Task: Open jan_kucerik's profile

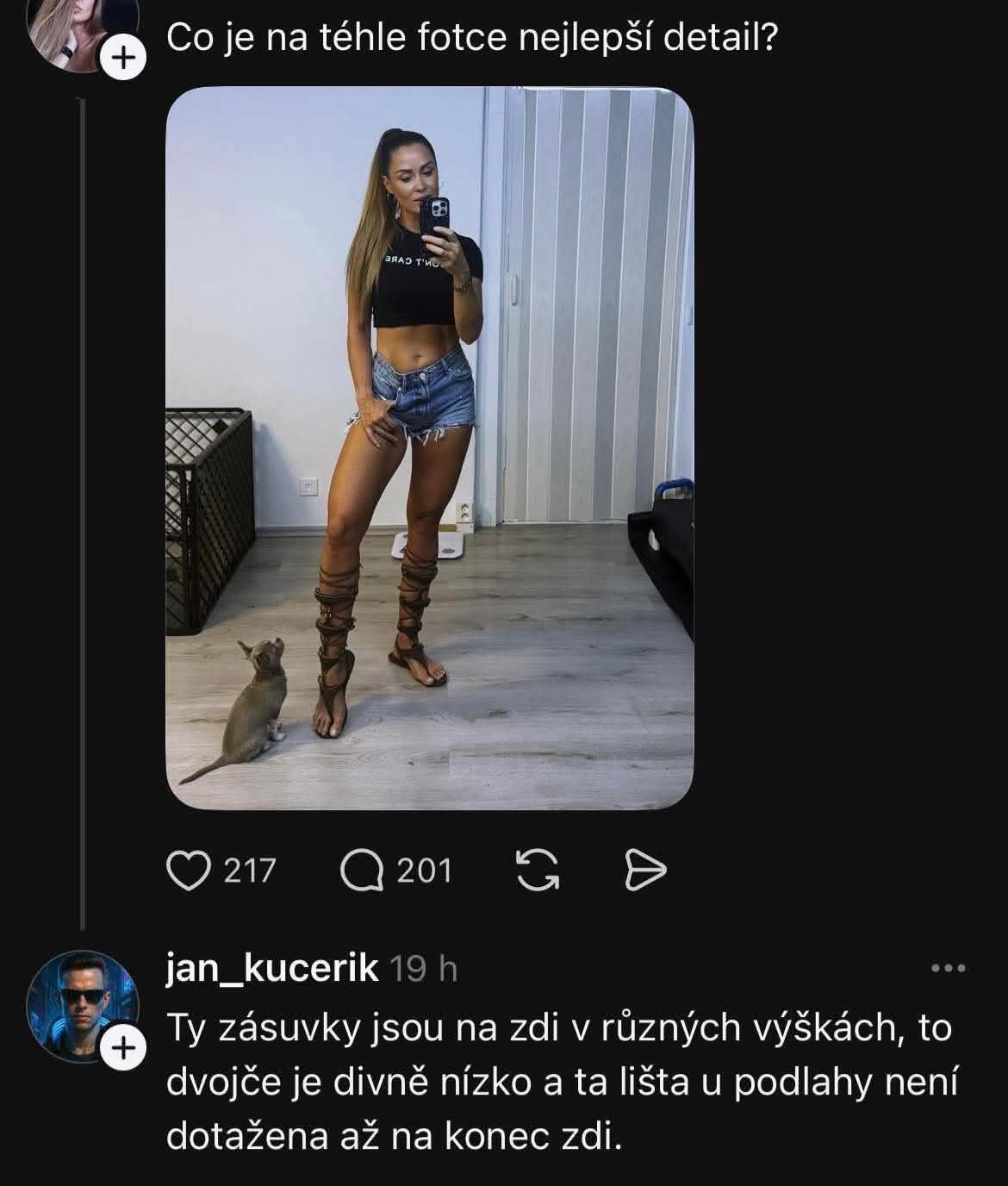Action: point(271,969)
